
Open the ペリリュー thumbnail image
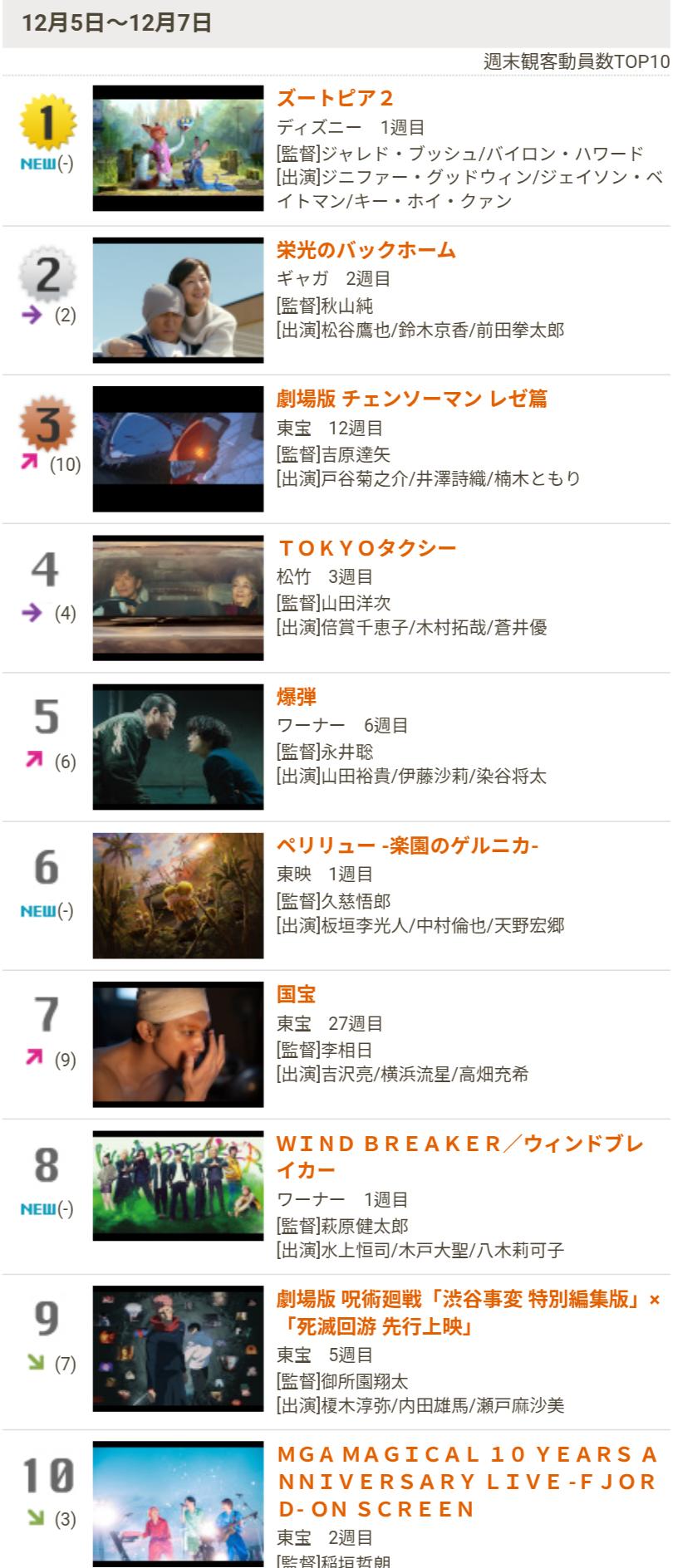(178, 895)
